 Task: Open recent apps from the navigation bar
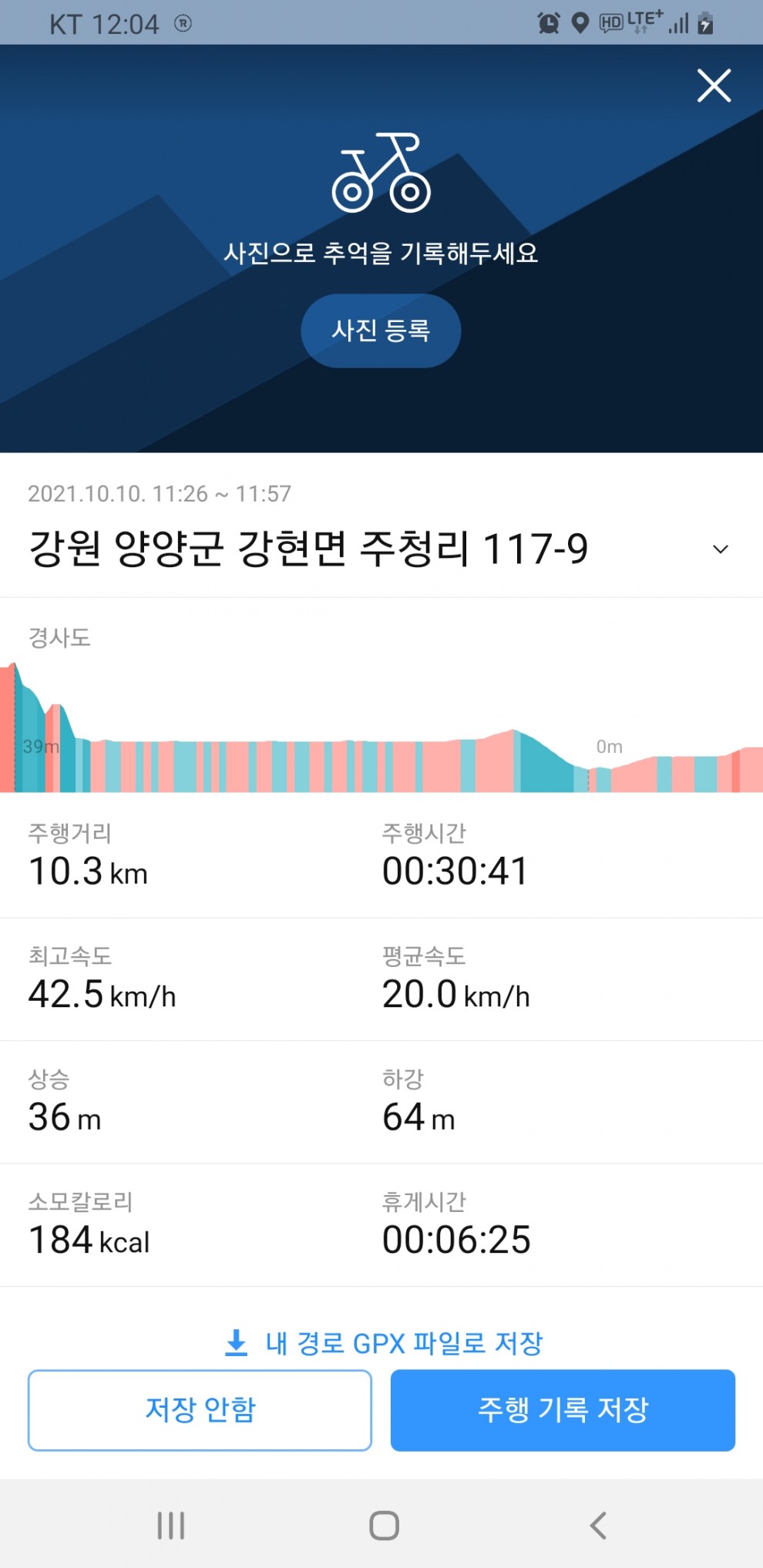coord(170,1526)
